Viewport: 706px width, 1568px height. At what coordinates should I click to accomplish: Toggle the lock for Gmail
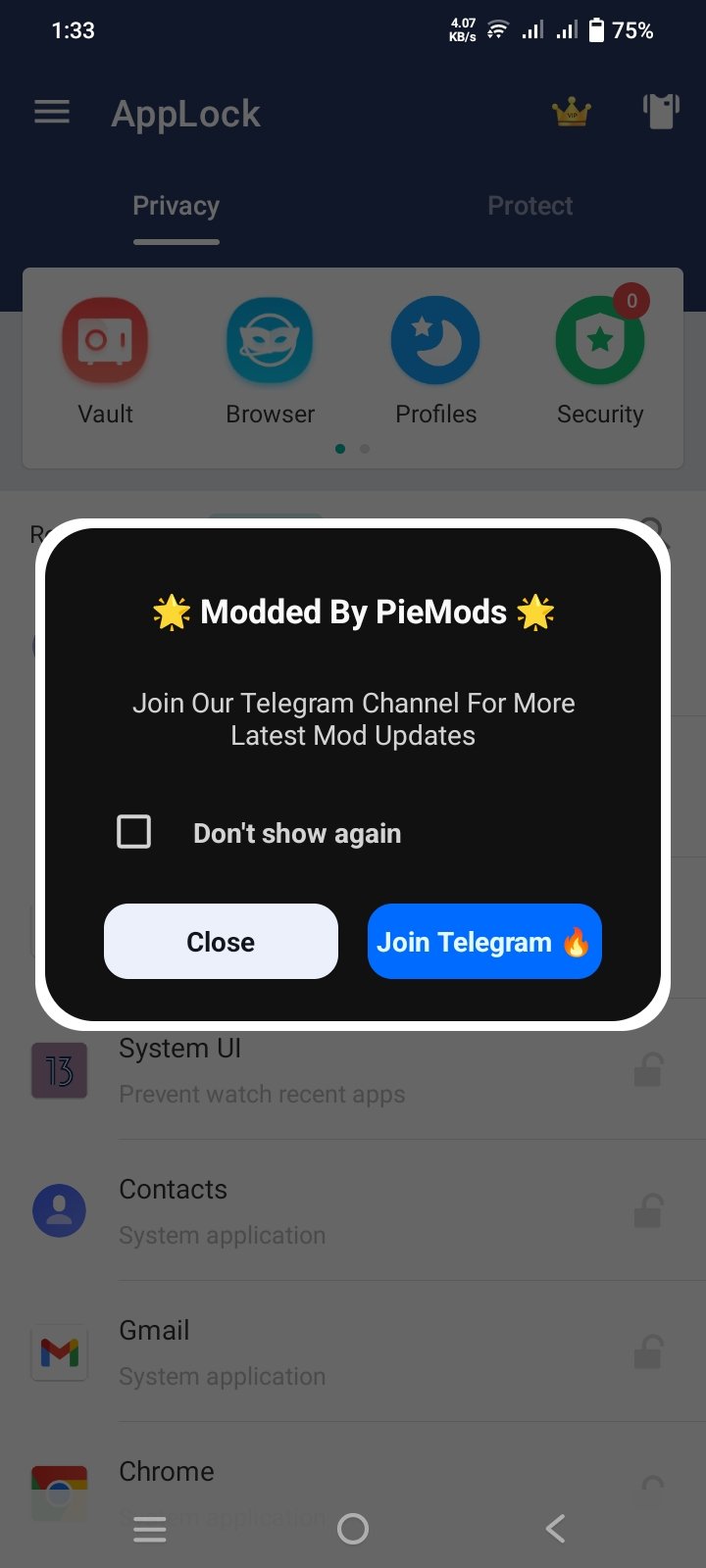[x=648, y=1351]
